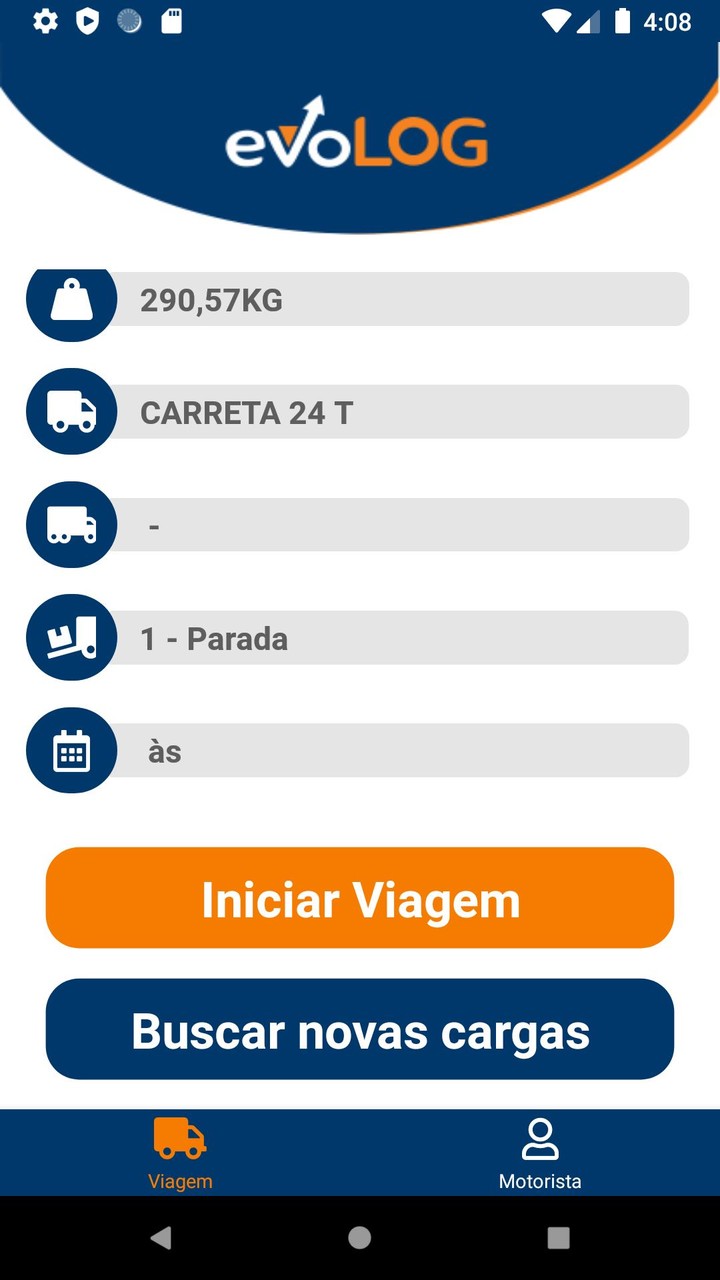Select the truck icon next to CARRETA 24 T
Screen dimensions: 720x1280
(x=70, y=411)
